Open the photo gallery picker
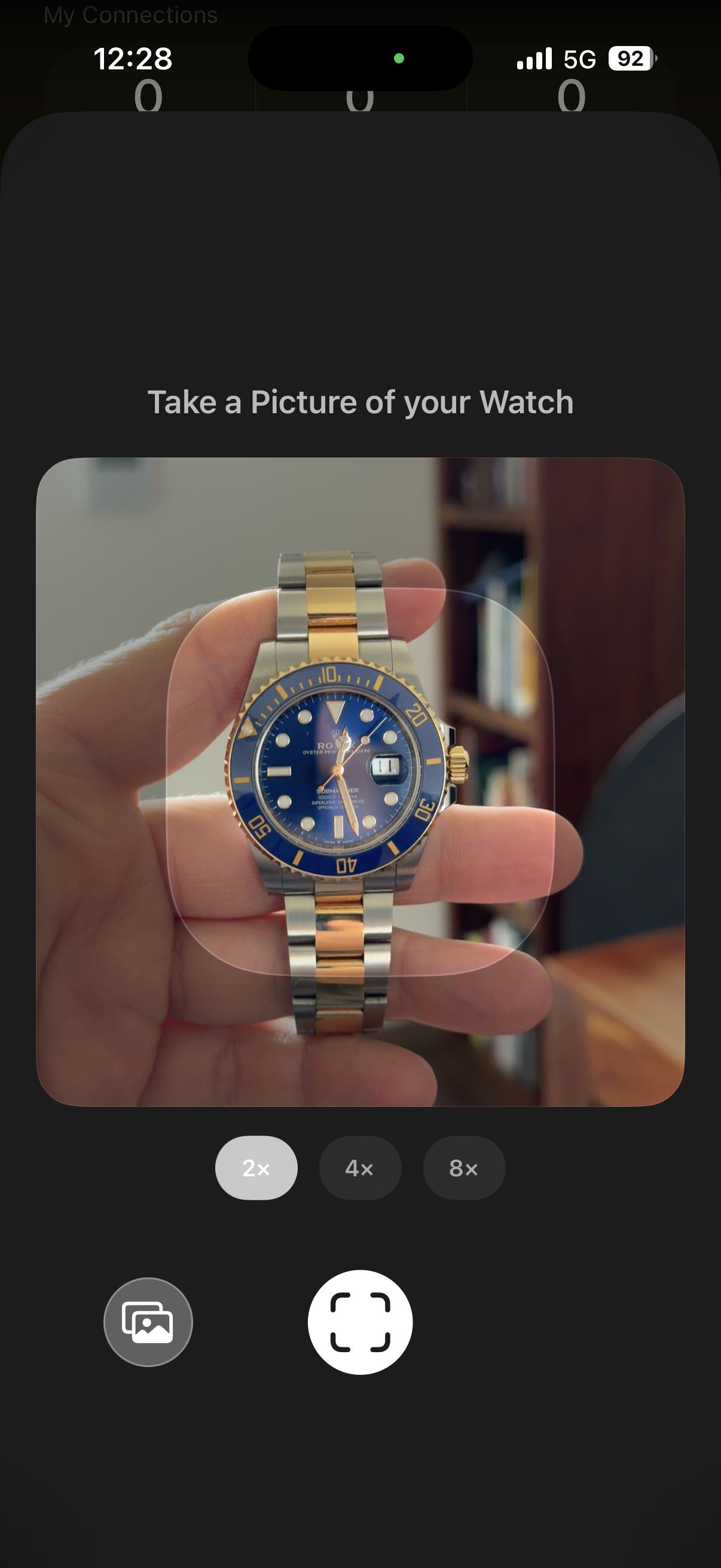The image size is (721, 1568). 148,1322
